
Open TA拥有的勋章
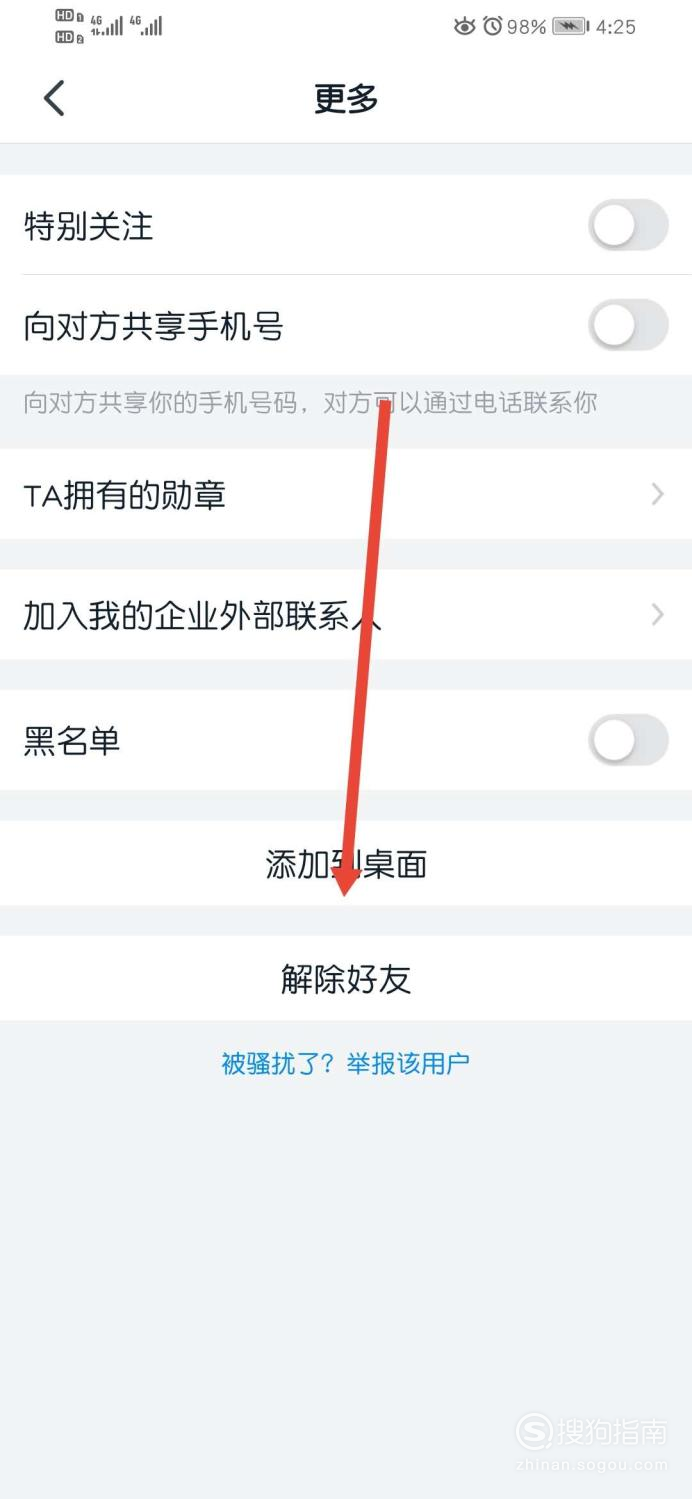[345, 495]
